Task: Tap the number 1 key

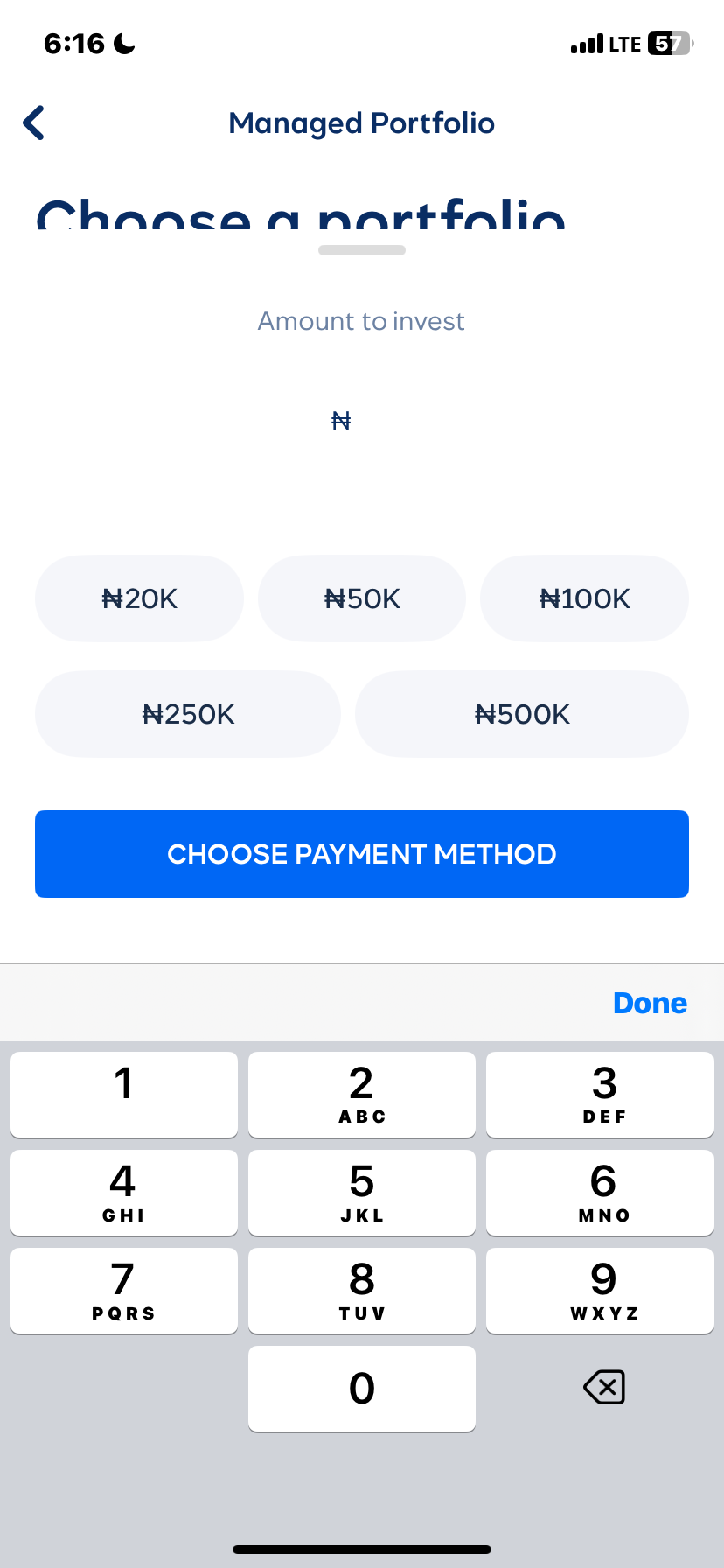Action: click(123, 1094)
